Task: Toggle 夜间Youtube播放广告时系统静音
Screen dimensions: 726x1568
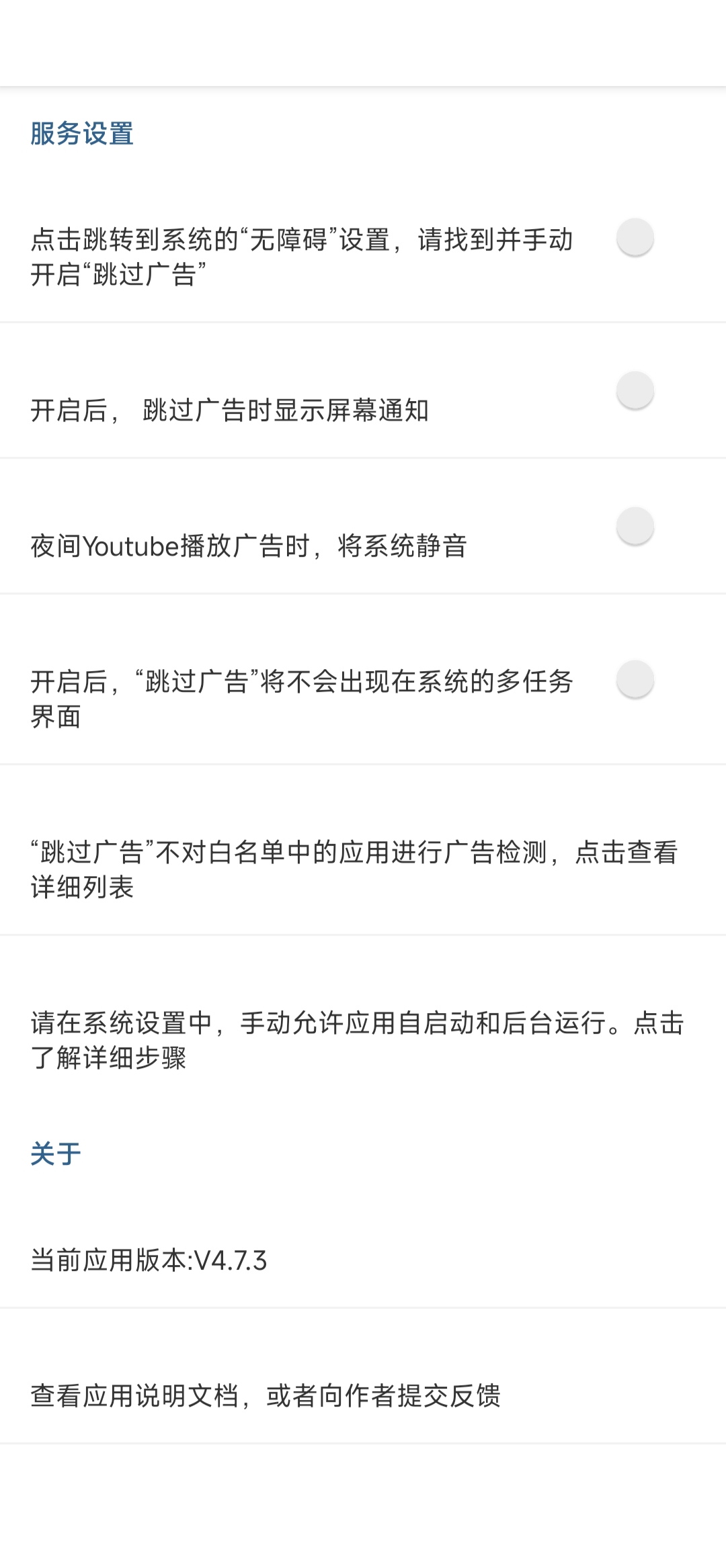Action: 635,526
